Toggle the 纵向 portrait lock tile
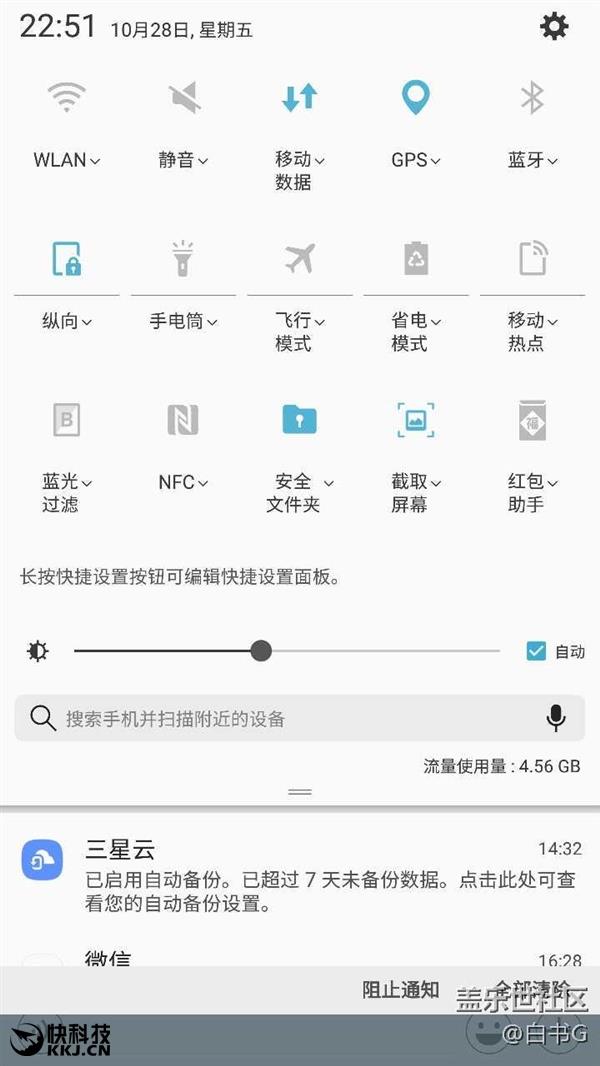 click(x=67, y=259)
